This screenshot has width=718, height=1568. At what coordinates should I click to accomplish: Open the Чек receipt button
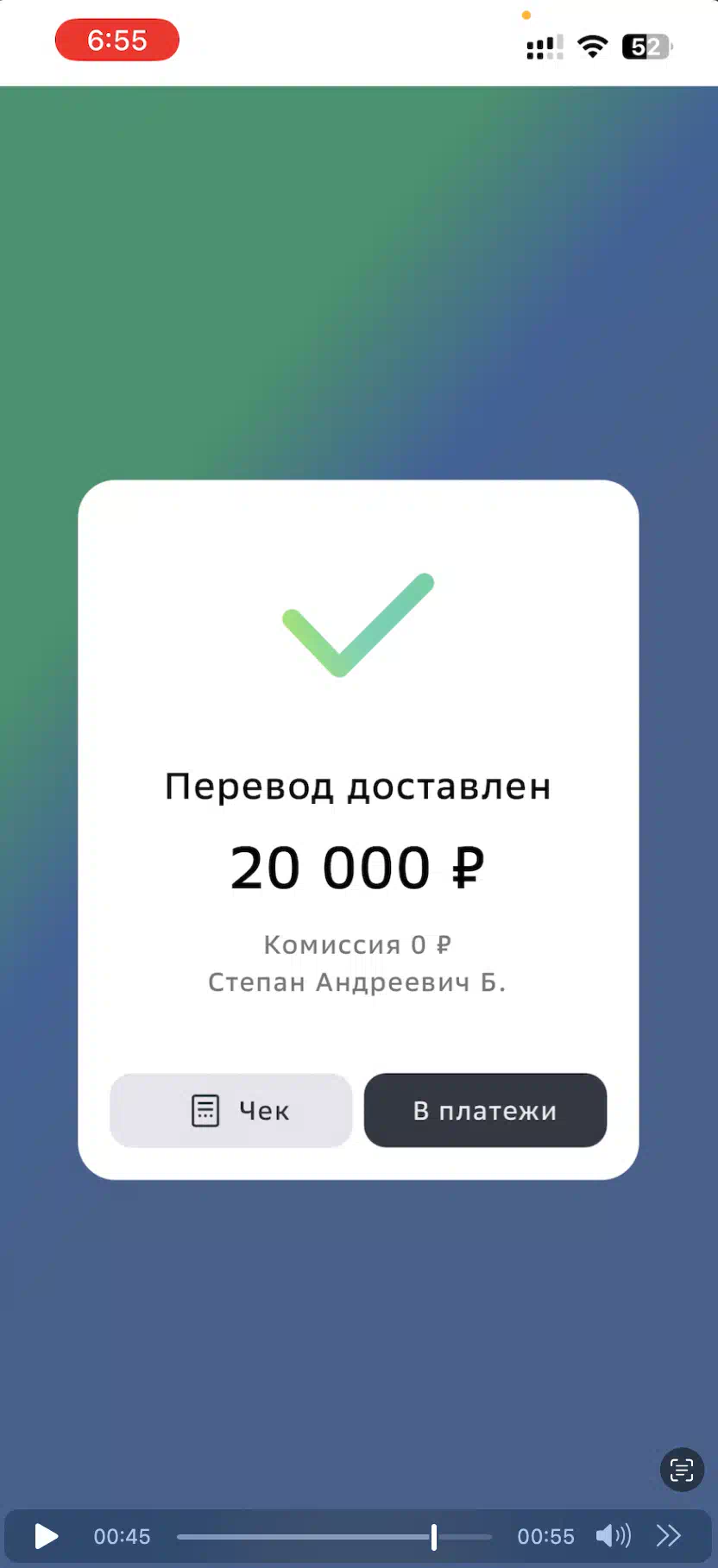(x=231, y=1110)
